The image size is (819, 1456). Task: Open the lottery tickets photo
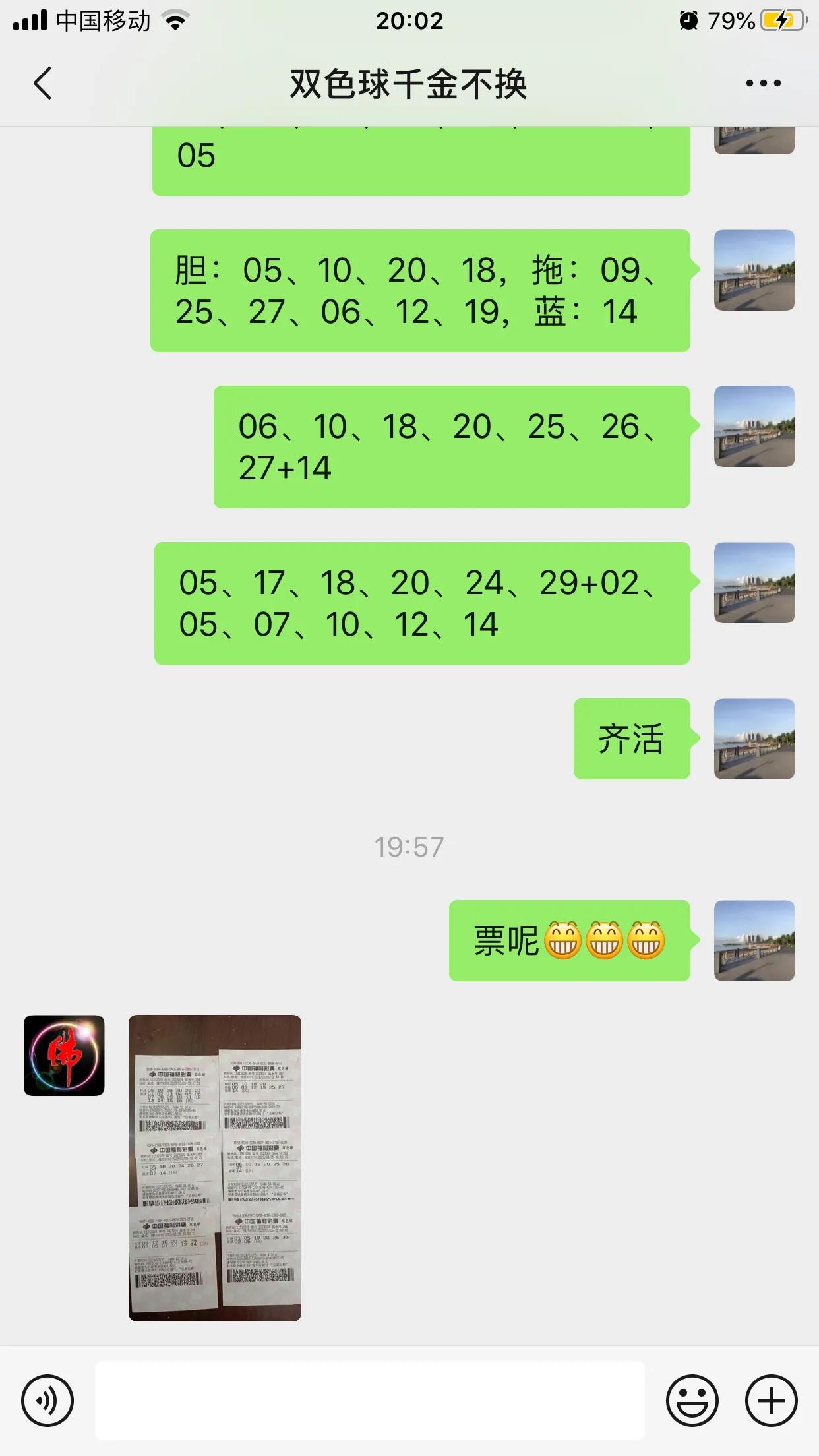(x=214, y=1168)
